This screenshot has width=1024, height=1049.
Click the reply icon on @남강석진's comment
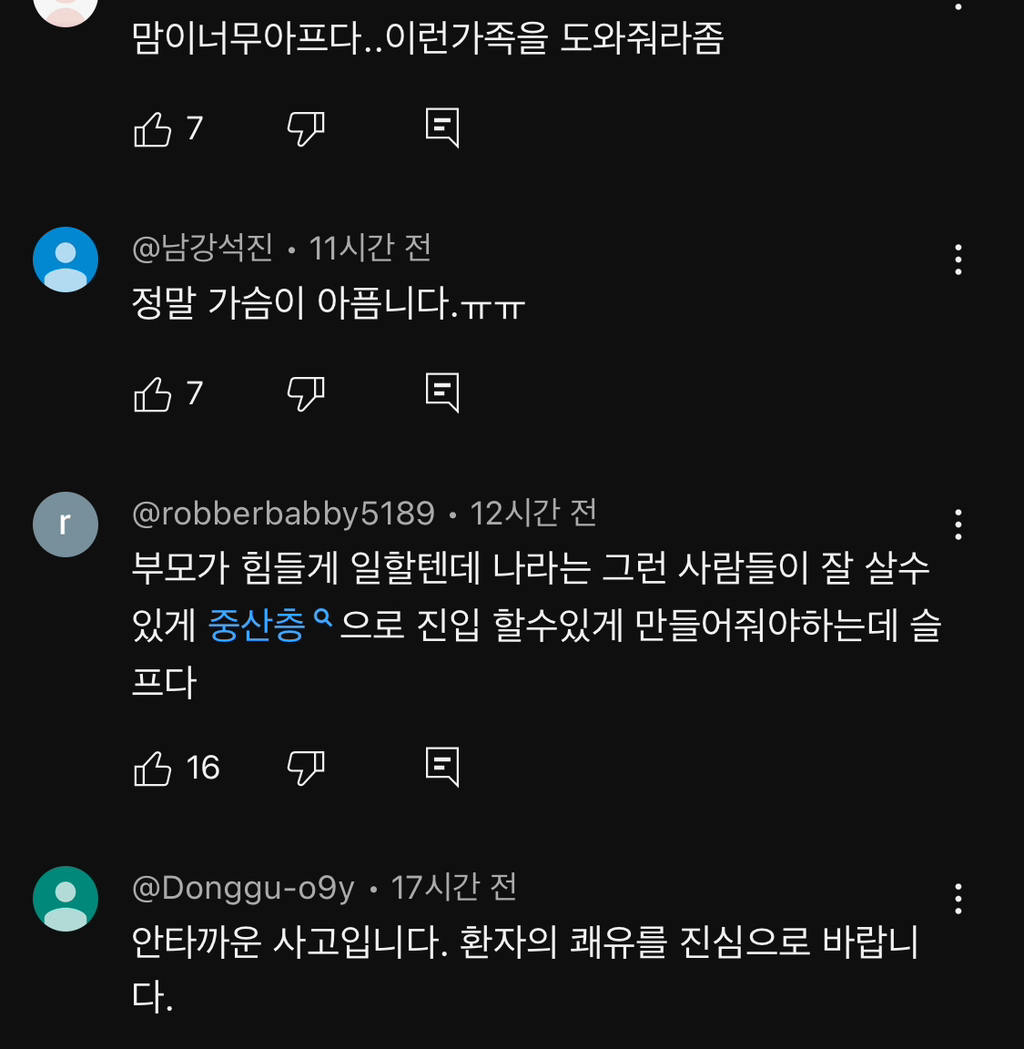443,393
